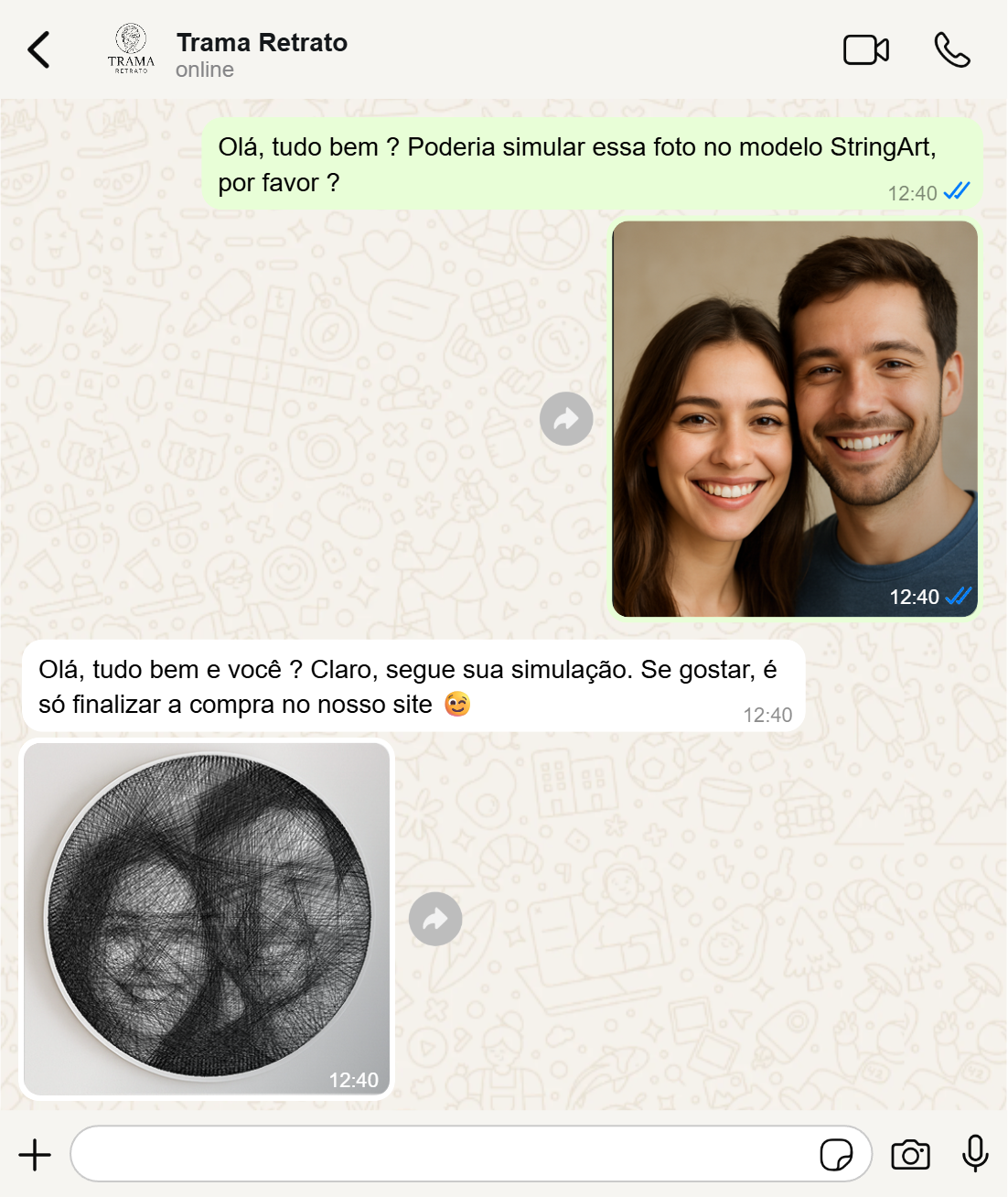Go back to the chat list
1008x1197 pixels.
click(38, 49)
